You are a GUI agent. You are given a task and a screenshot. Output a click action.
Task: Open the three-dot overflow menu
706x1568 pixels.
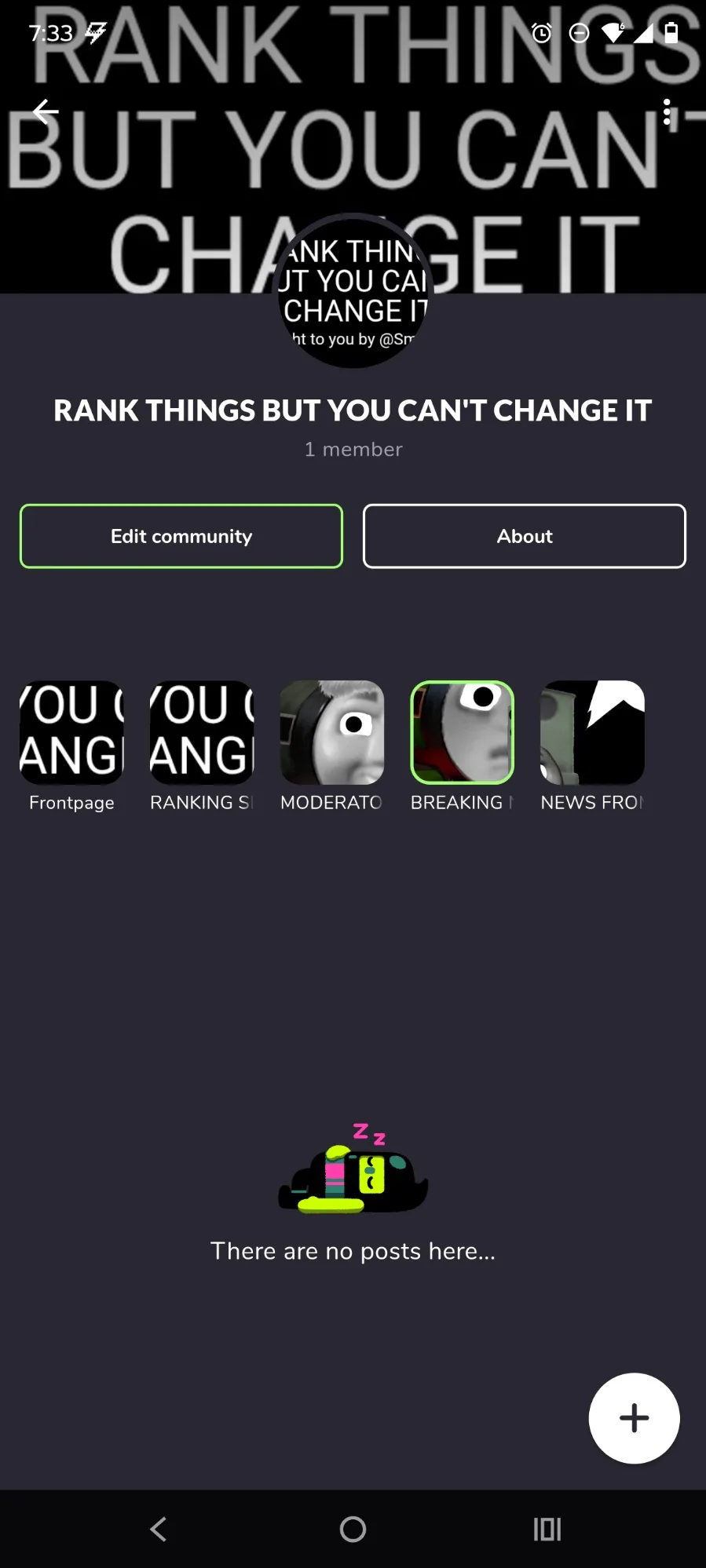[667, 112]
